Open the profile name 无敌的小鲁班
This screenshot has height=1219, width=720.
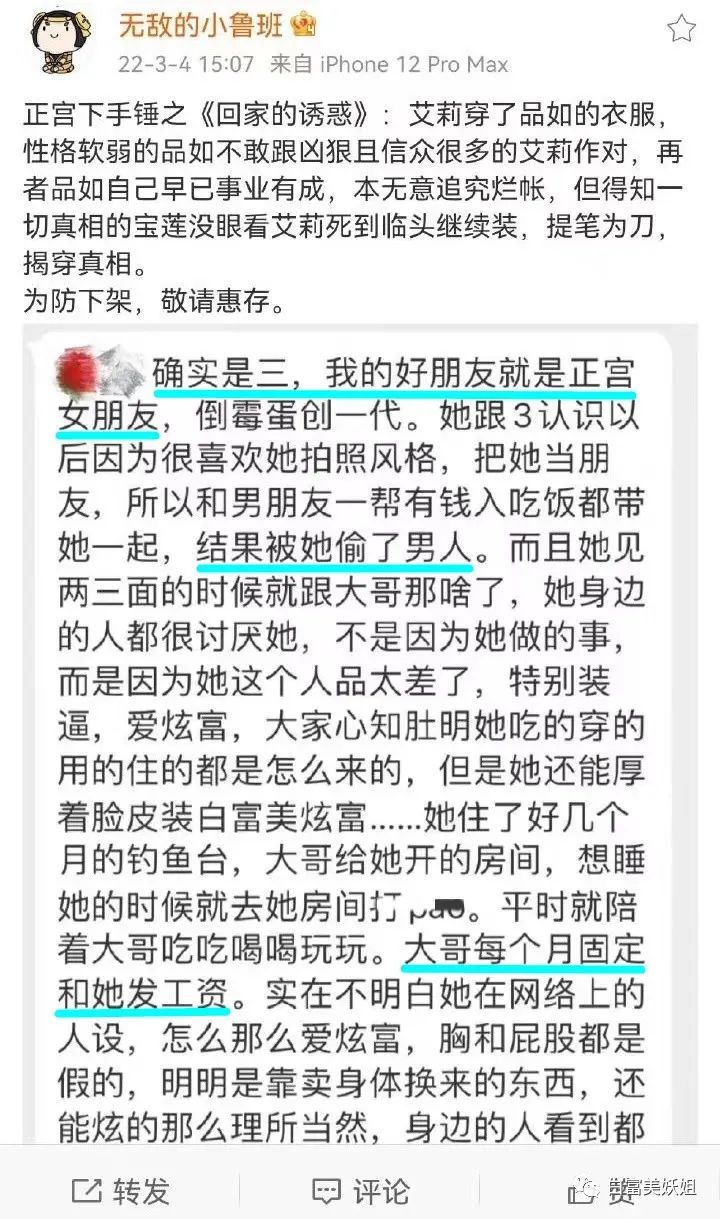(200, 25)
